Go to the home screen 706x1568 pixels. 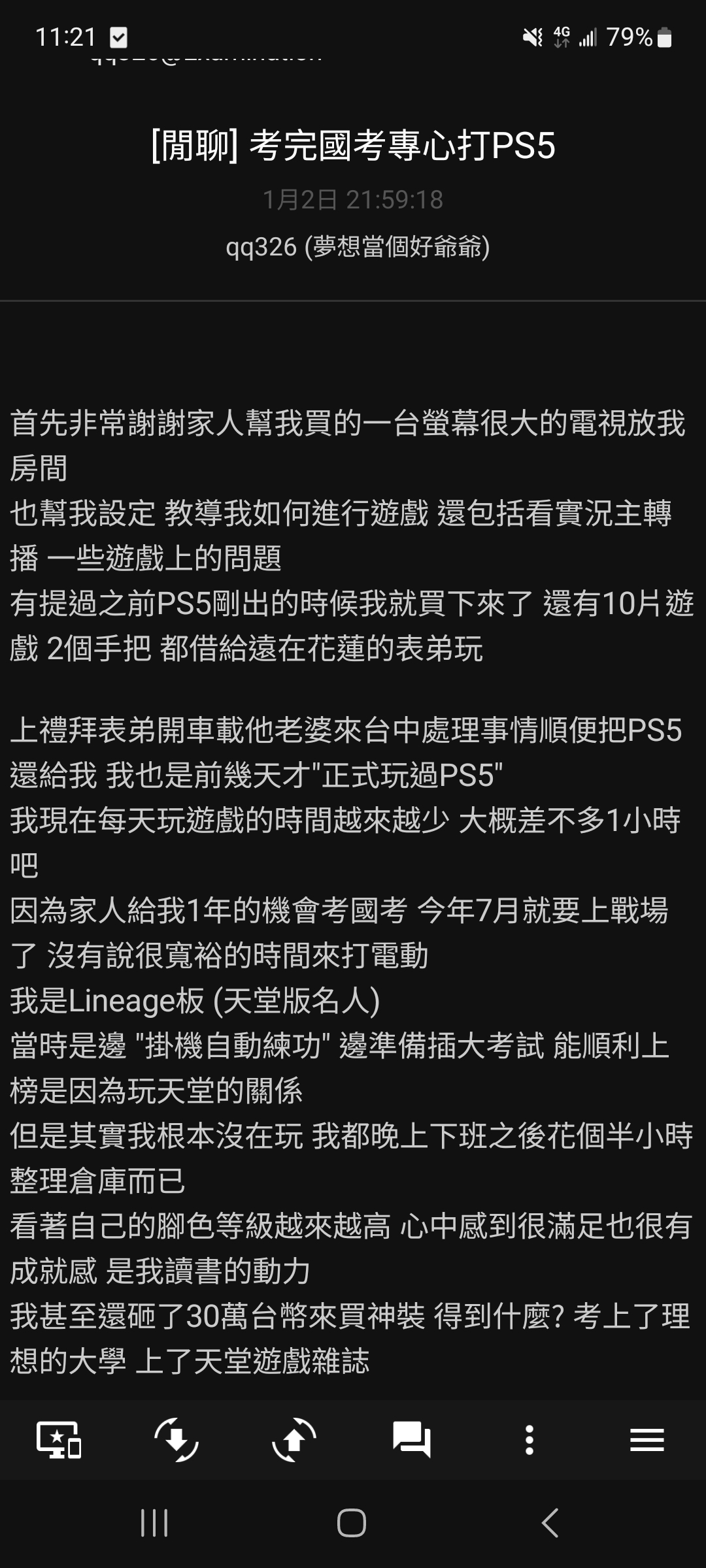[352, 1523]
